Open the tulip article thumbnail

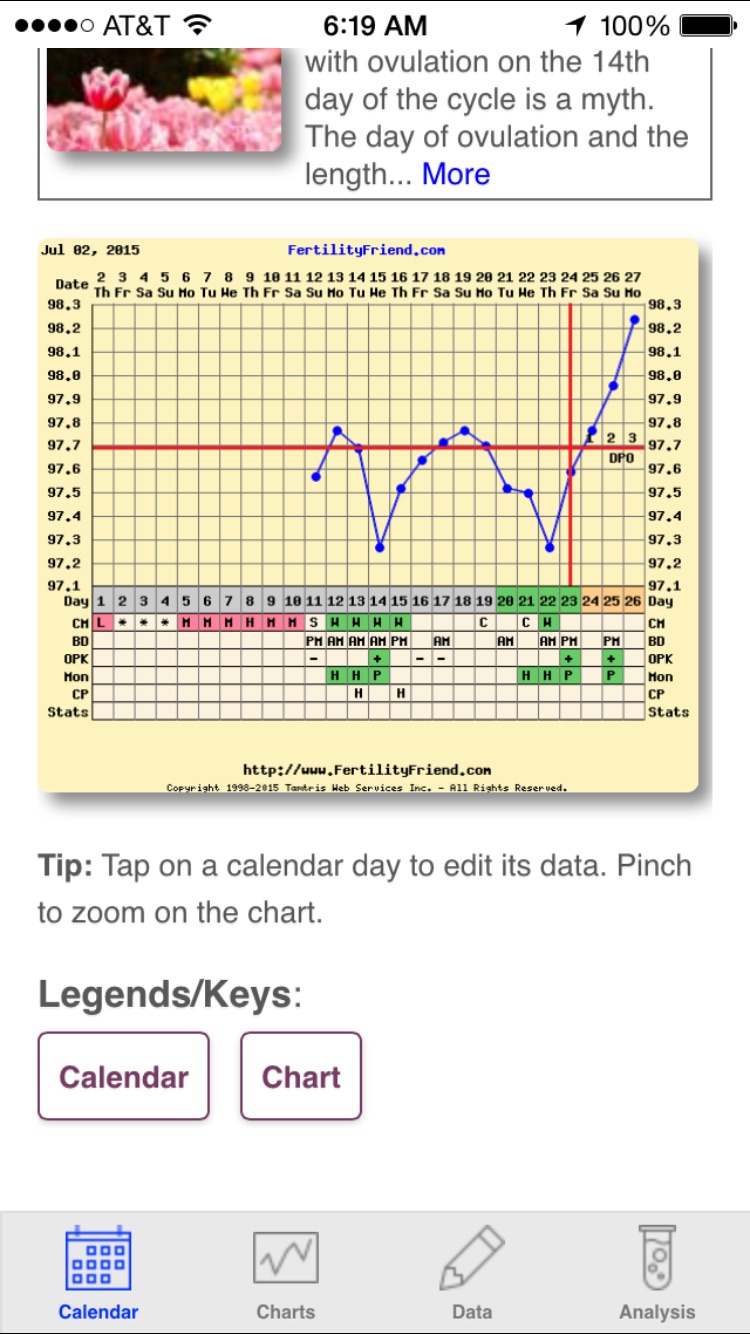pos(164,100)
